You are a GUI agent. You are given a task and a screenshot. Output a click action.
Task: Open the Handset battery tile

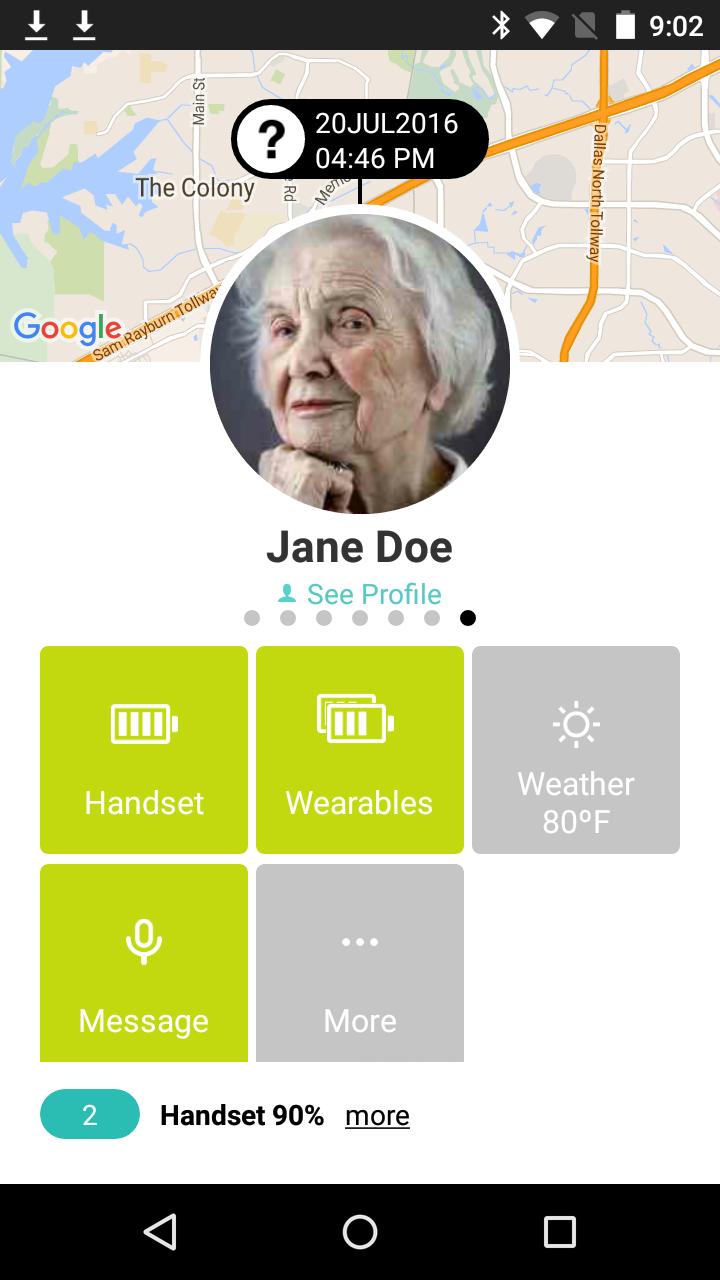click(x=144, y=750)
